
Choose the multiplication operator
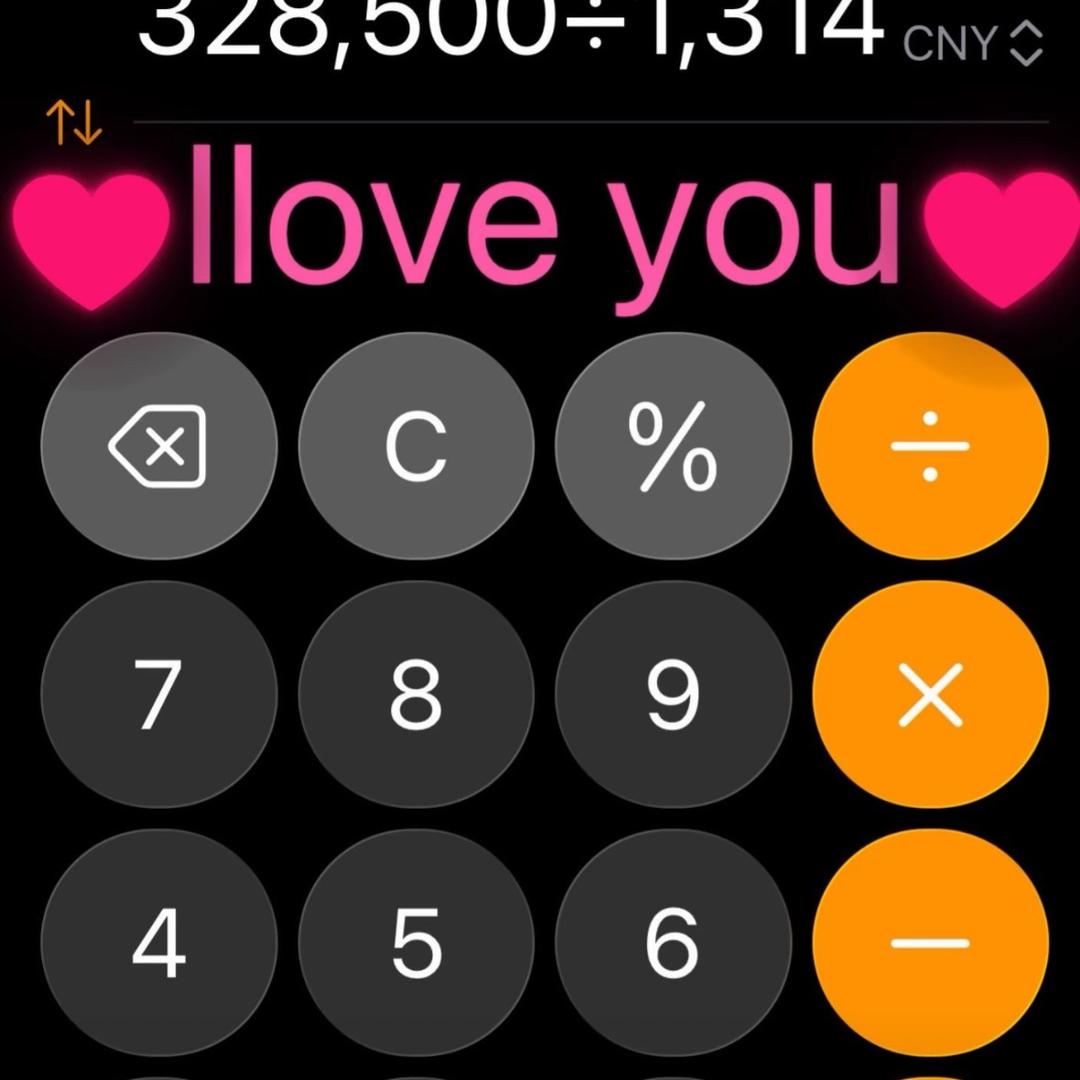click(x=930, y=694)
